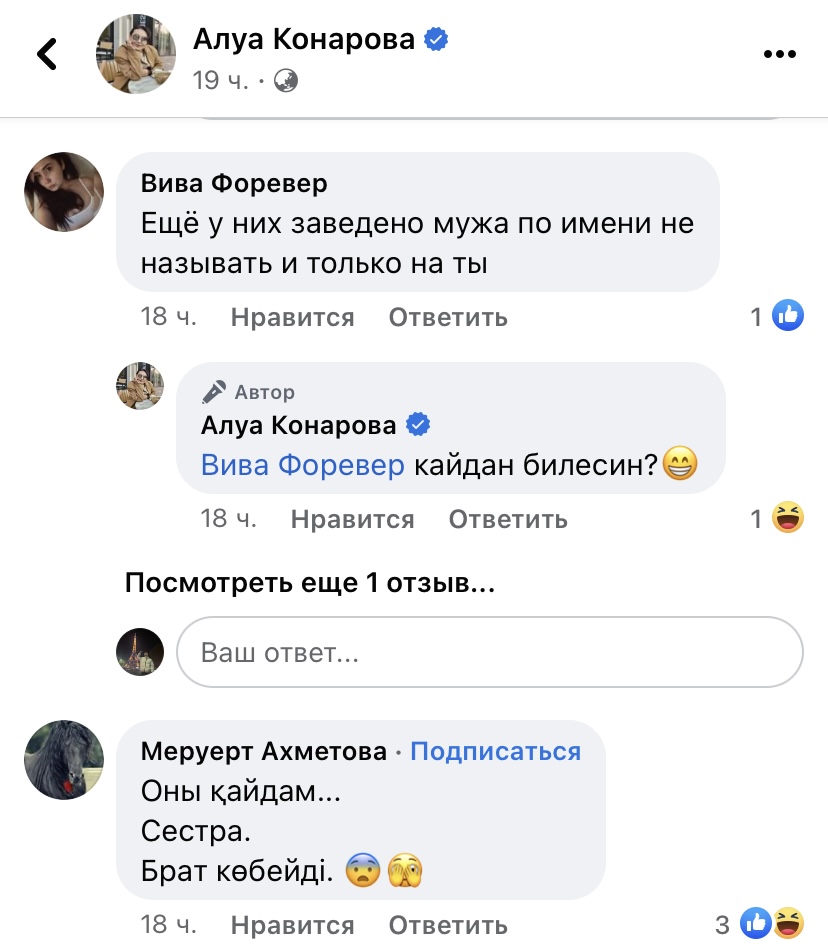Follow Меруерт Ахметова with Подписаться
The height and width of the screenshot is (949, 828).
point(495,751)
